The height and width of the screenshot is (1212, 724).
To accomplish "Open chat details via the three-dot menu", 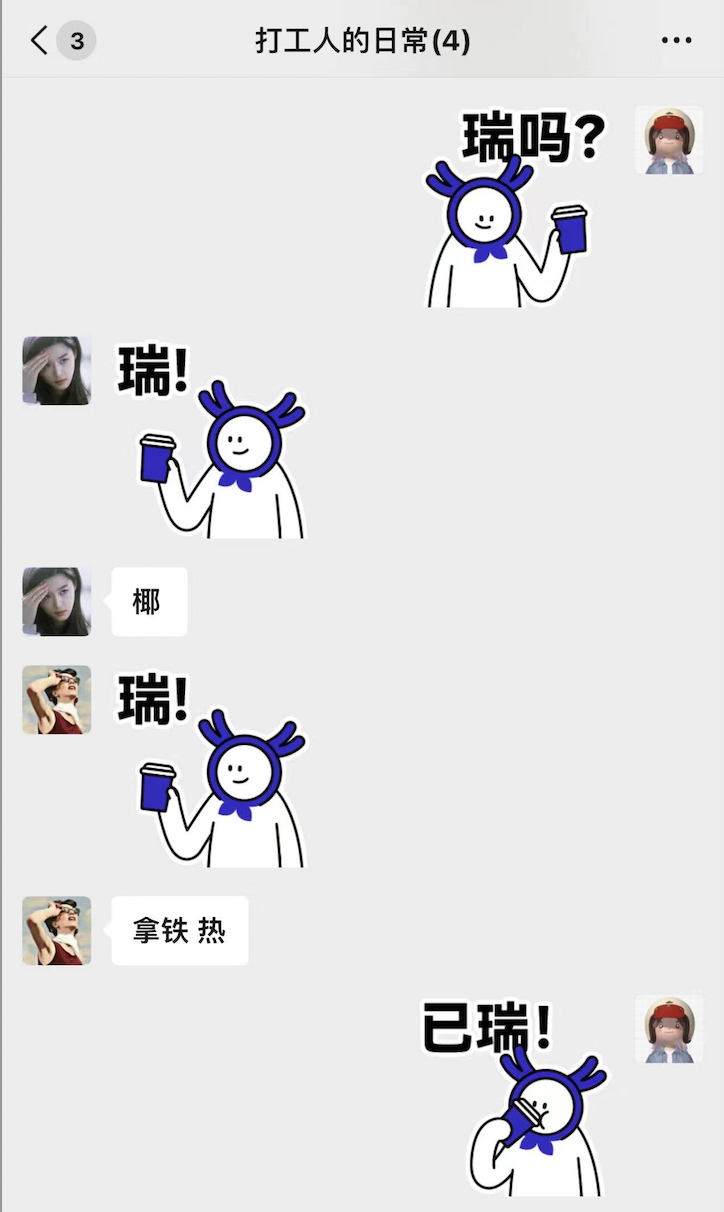I will 678,40.
